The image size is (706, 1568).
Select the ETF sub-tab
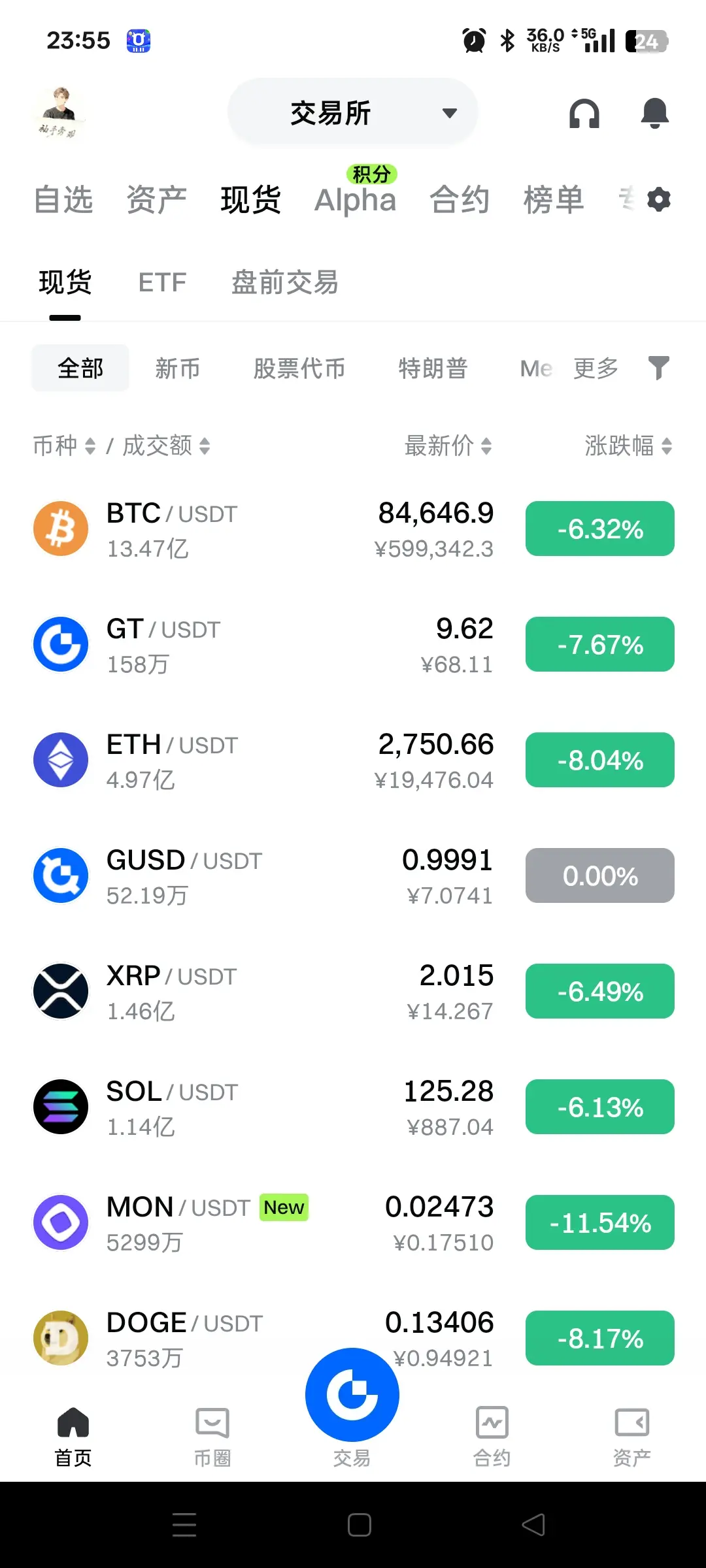162,283
